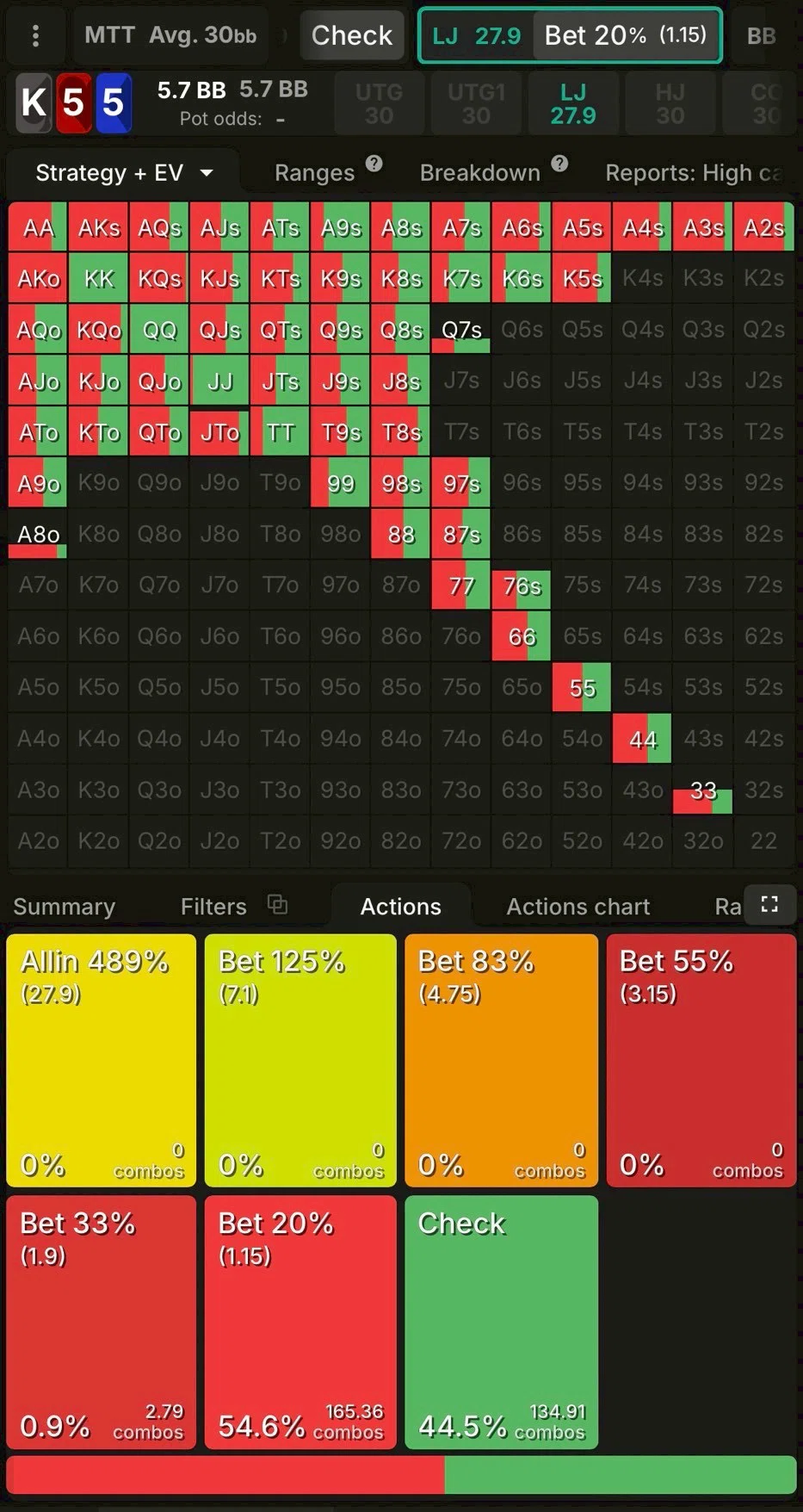The width and height of the screenshot is (803, 1512).
Task: Show the Summary tab
Action: [65, 907]
